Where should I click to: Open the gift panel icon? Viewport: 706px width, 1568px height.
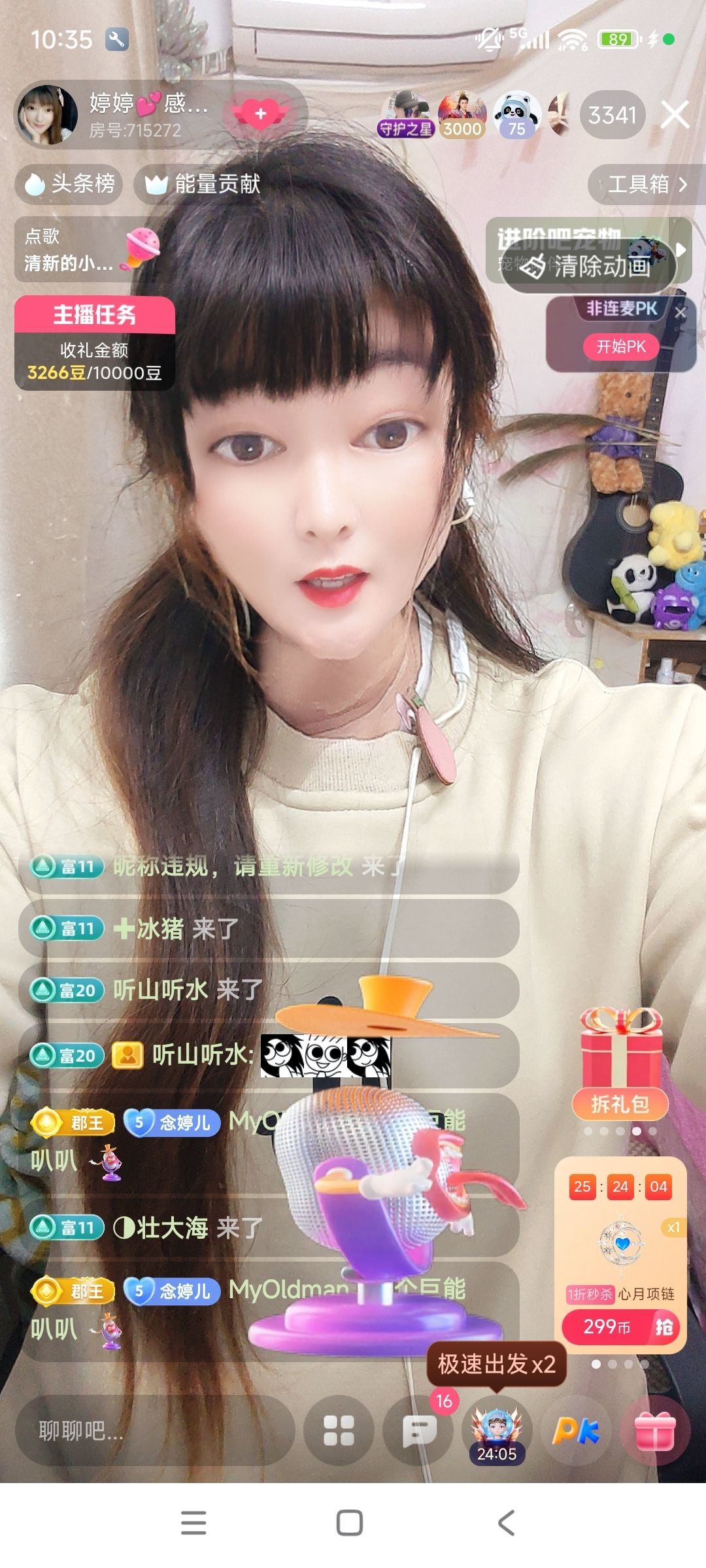[x=655, y=1431]
